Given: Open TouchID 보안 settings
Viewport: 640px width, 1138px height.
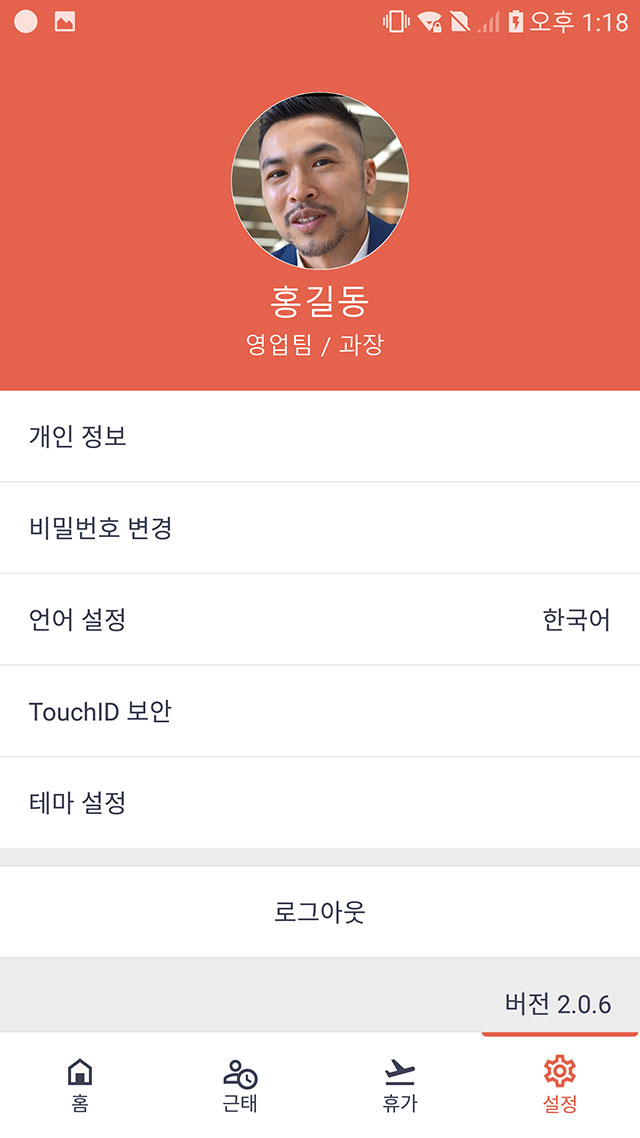Looking at the screenshot, I should (320, 711).
